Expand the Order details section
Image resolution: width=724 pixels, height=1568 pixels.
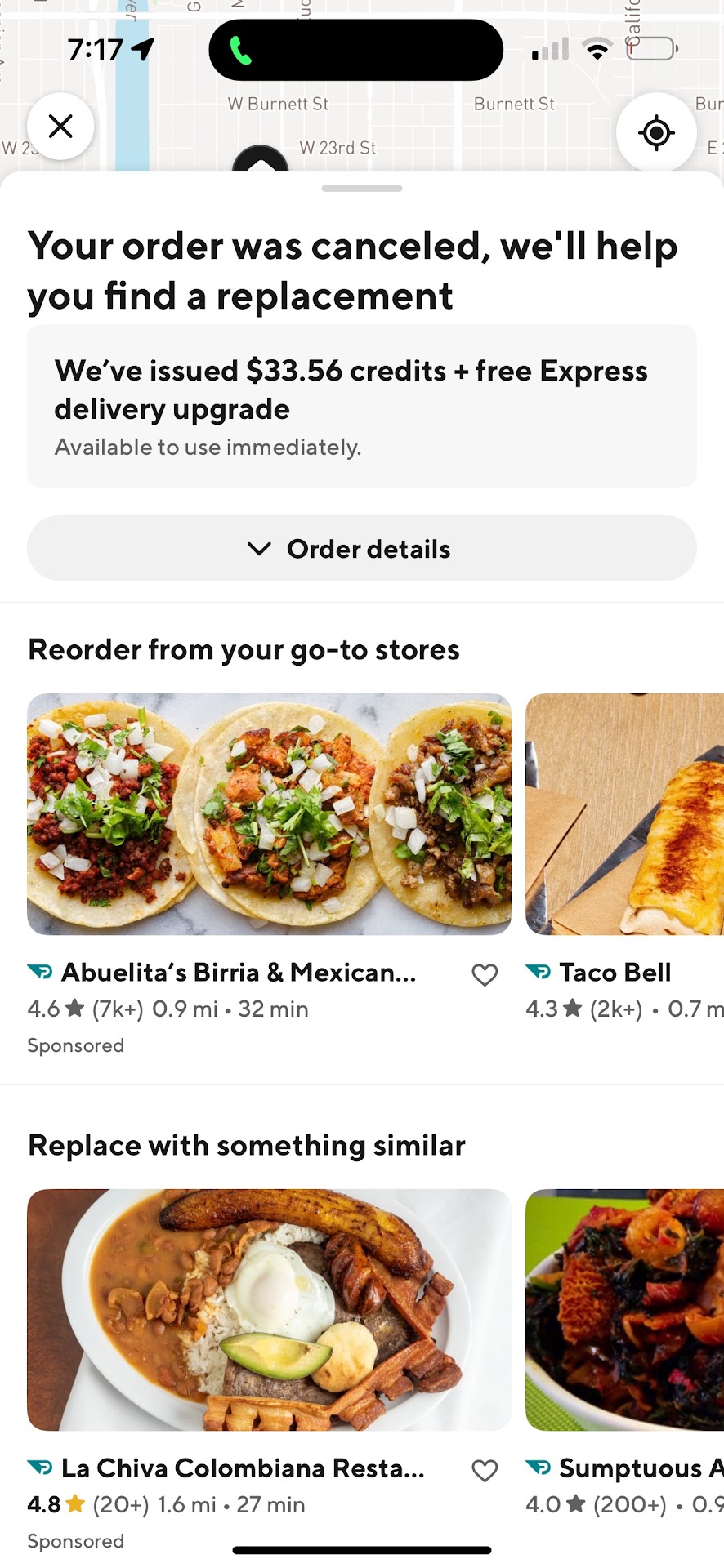click(361, 548)
